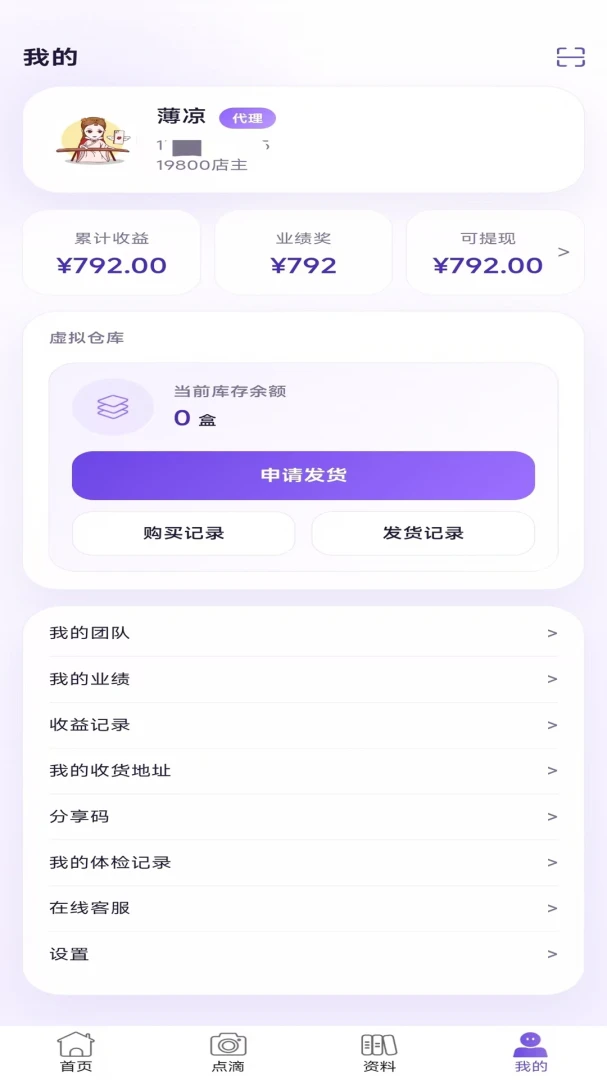Select the 我的 tab
The width and height of the screenshot is (607, 1080).
point(531,1052)
